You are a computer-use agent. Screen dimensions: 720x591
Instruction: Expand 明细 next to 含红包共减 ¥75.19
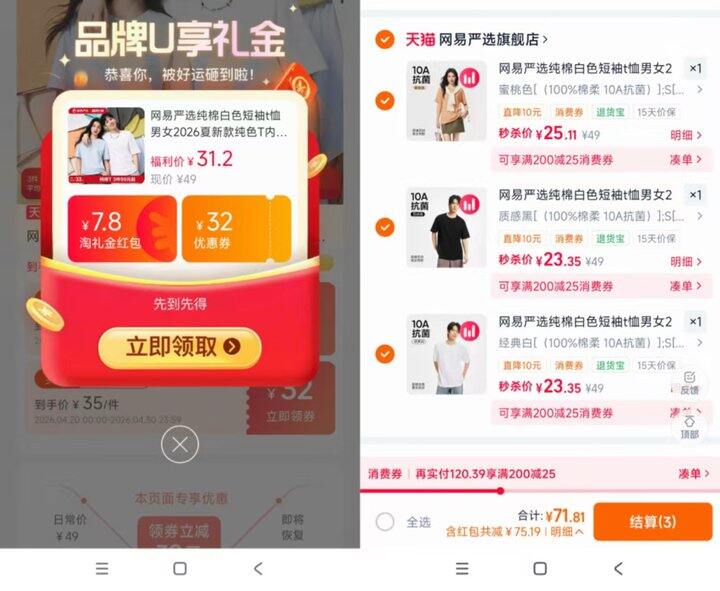click(x=567, y=532)
